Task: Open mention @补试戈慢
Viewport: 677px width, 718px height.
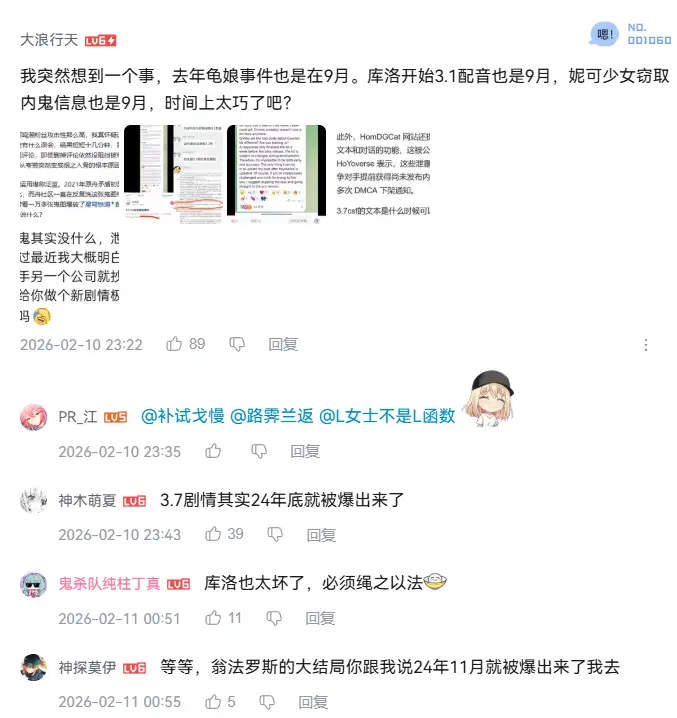Action: (183, 416)
